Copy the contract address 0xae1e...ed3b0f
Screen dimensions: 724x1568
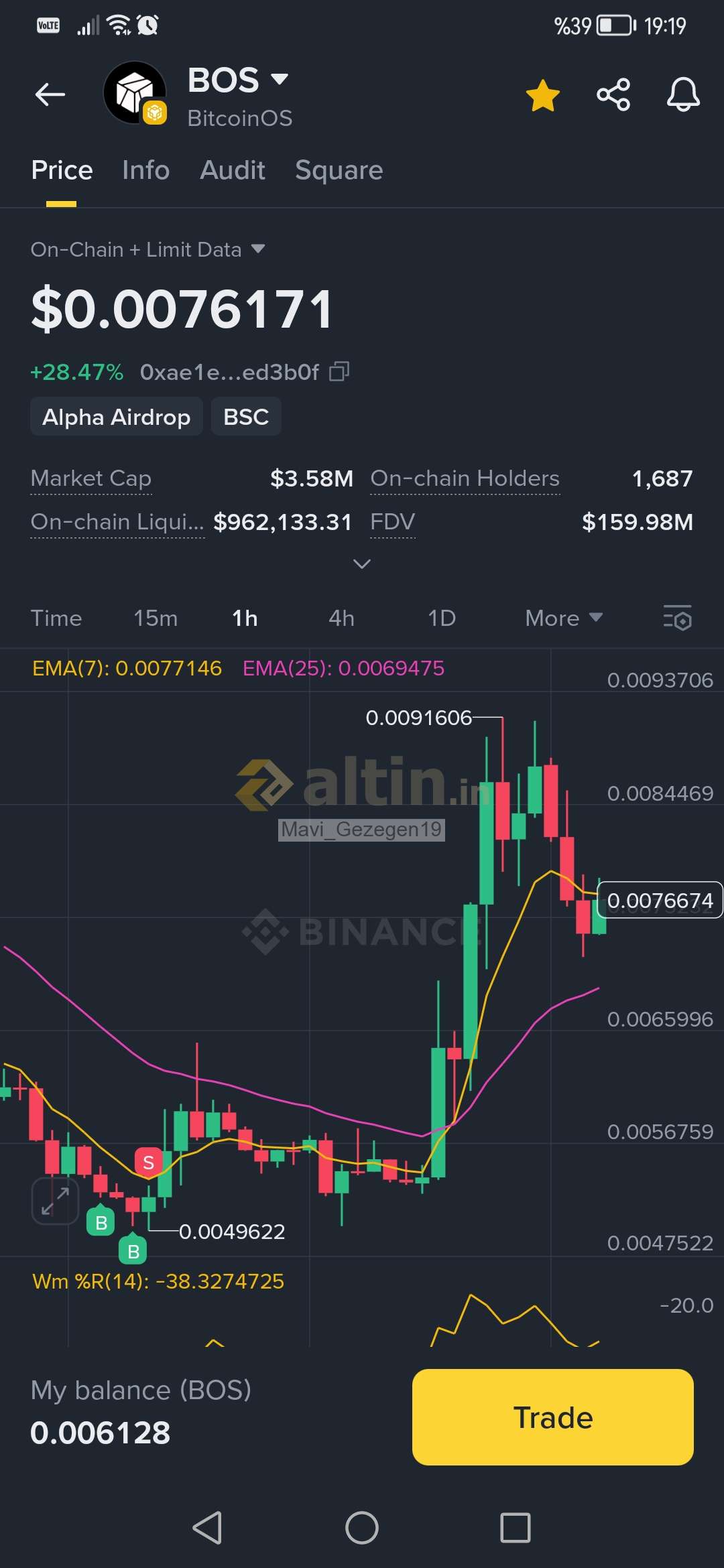pos(339,371)
